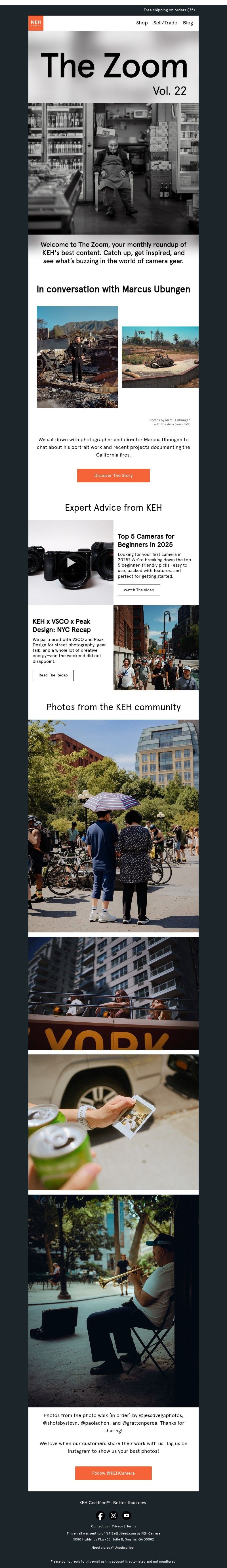The image size is (227, 1568).
Task: Tap Watch The Video button
Action: click(139, 590)
